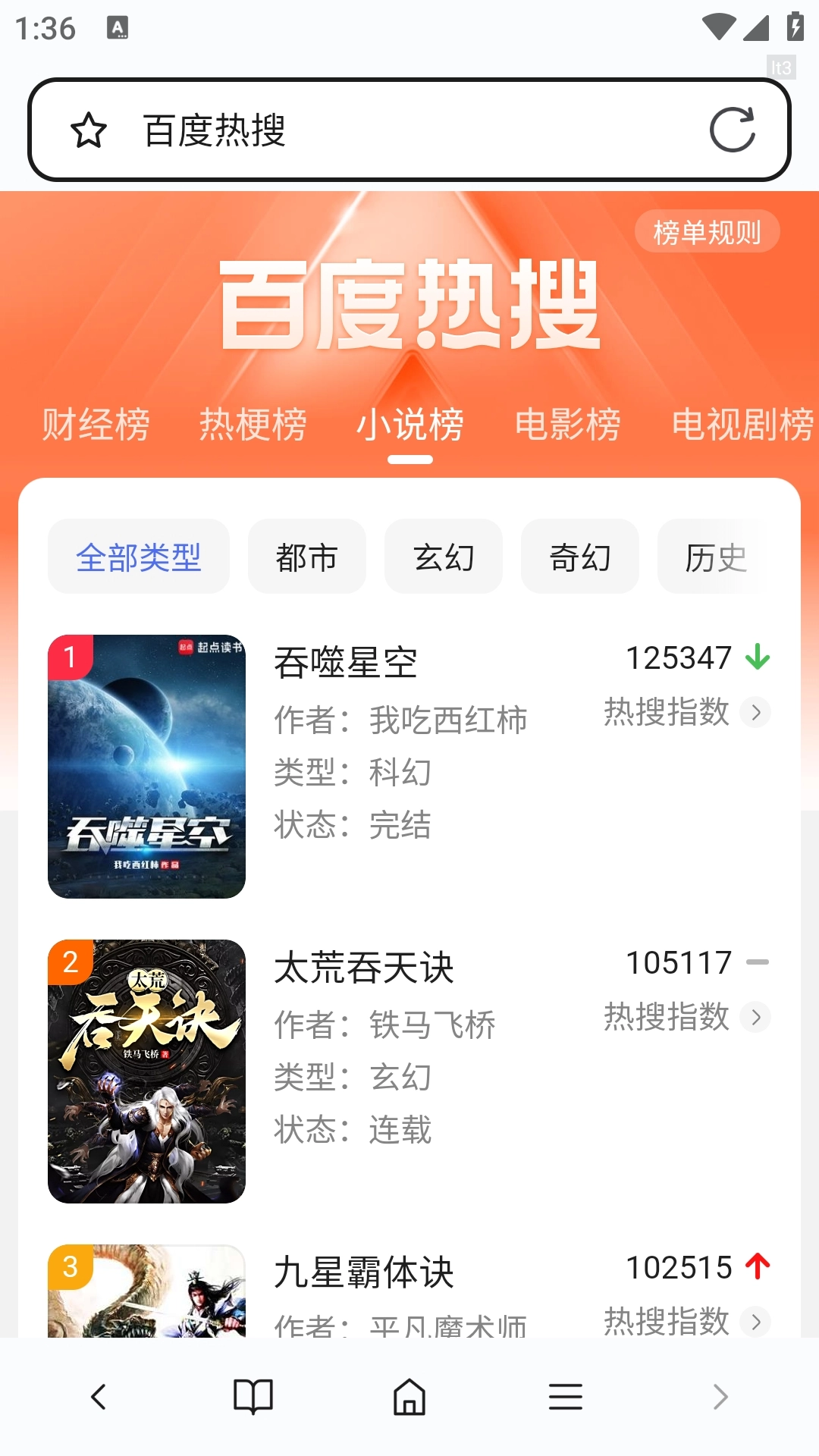Open the reading/bookmark icon in bottom bar
819x1456 pixels.
click(x=254, y=1395)
